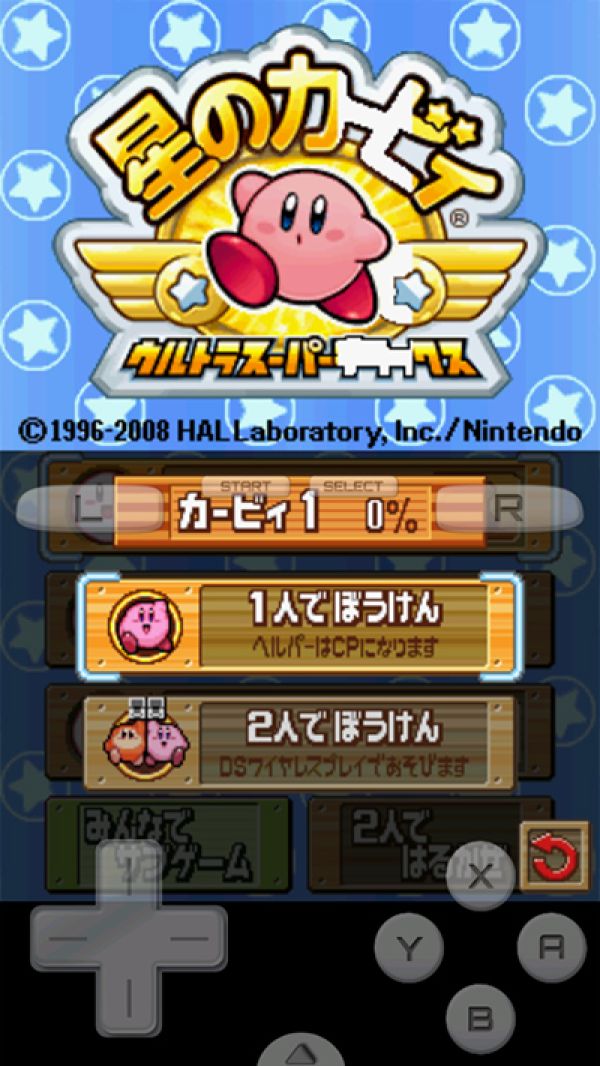
Task: Expand the emulator menu arrow at the bottom
Action: [x=301, y=1052]
